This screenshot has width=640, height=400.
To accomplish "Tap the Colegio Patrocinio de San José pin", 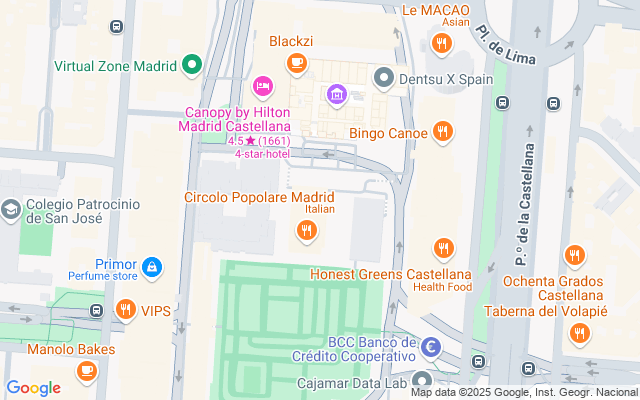I will pos(10,211).
